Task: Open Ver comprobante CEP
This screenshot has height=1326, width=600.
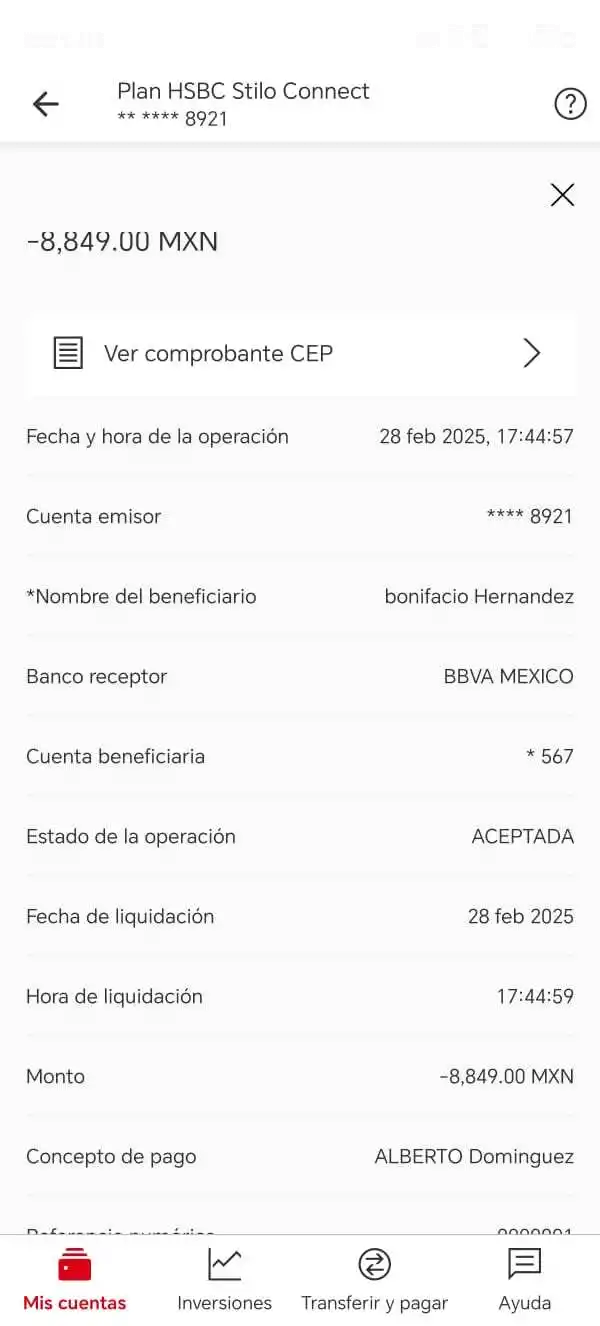Action: (x=300, y=353)
